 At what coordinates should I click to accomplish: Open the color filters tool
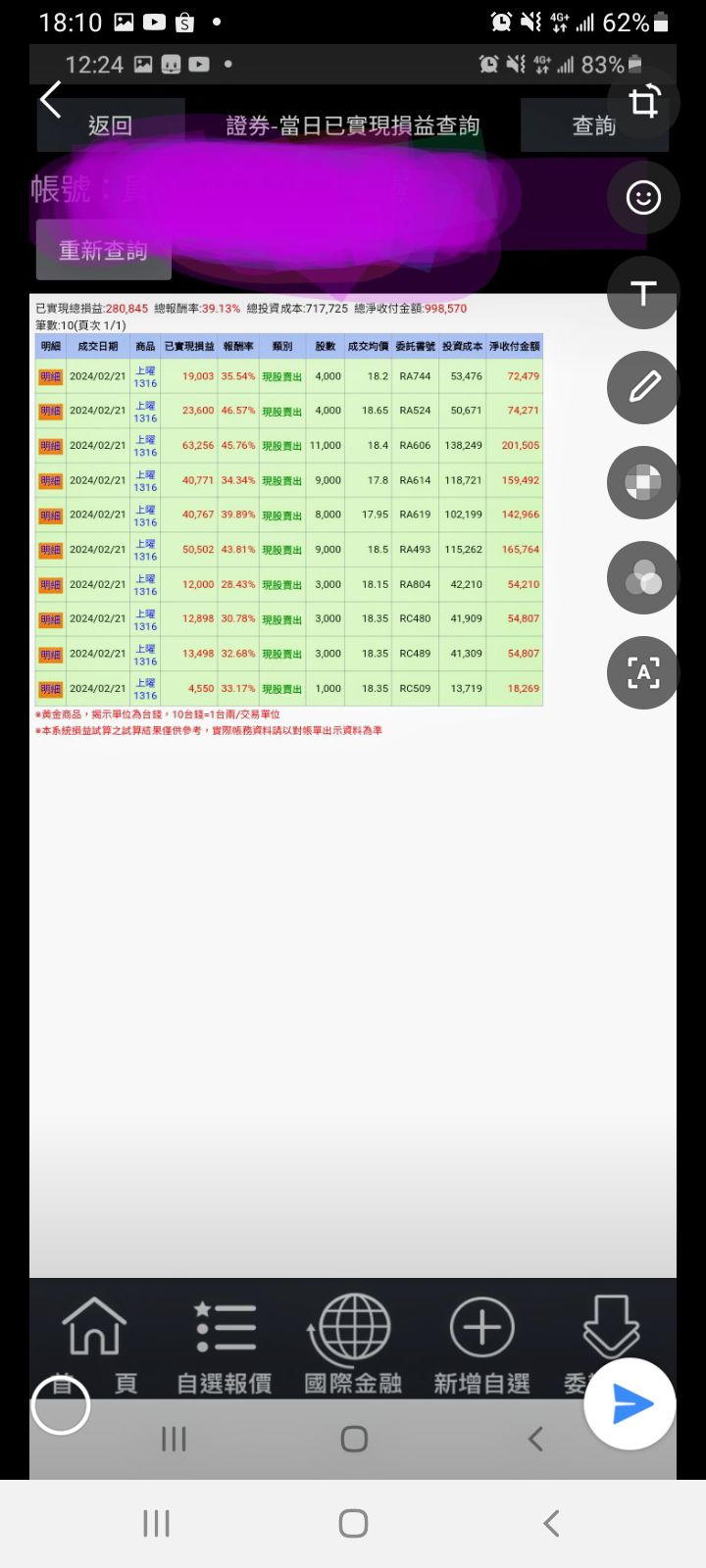(643, 577)
